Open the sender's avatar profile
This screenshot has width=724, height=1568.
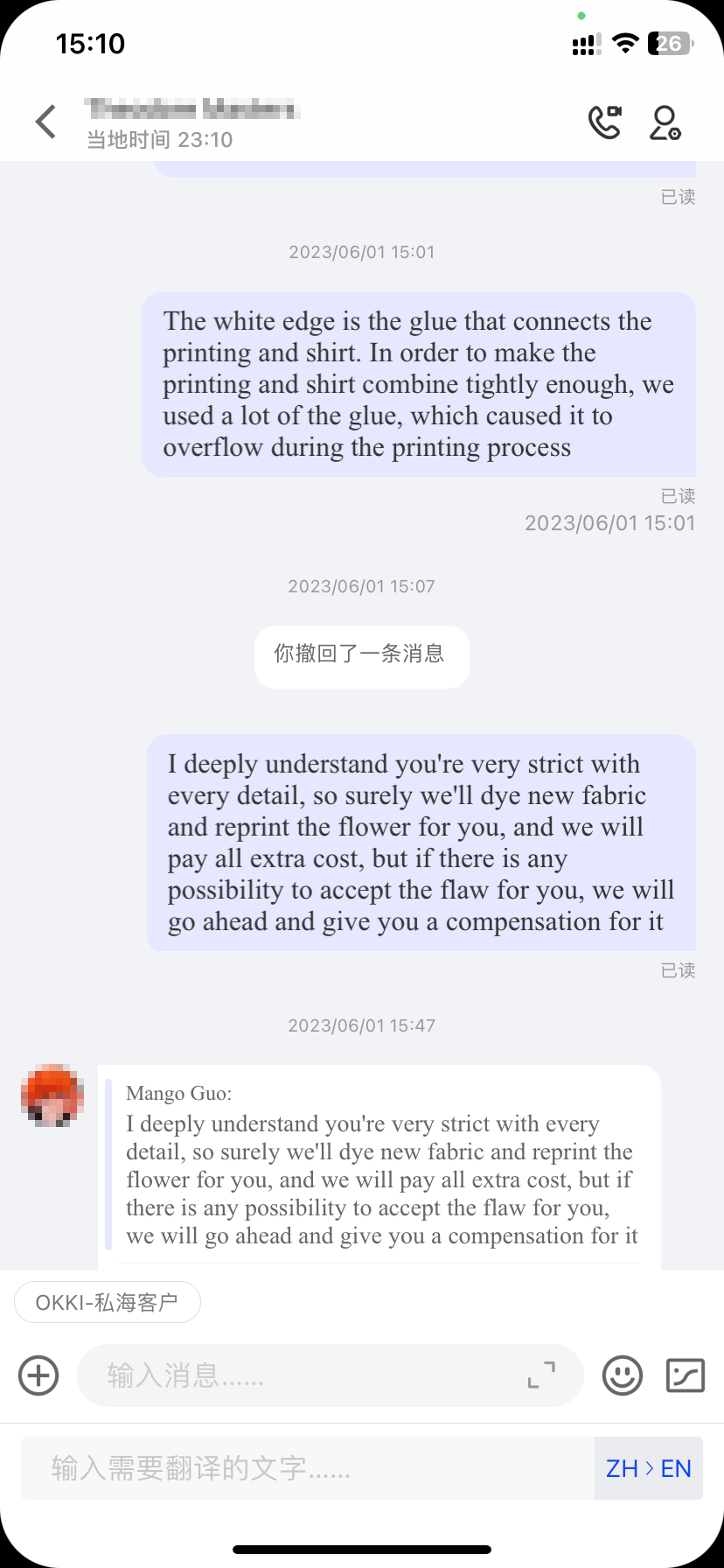pos(52,1095)
